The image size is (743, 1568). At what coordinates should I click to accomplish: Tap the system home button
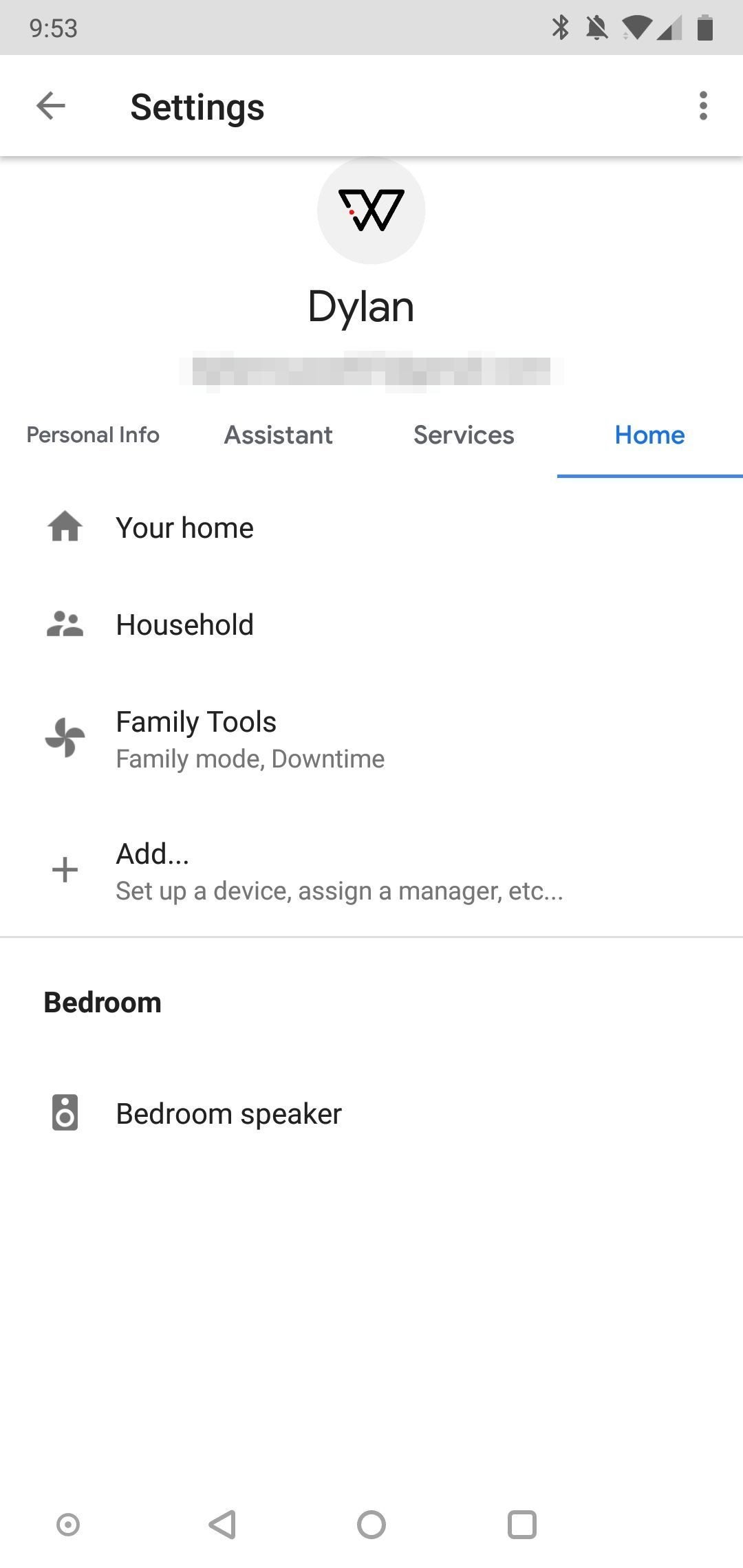371,1525
